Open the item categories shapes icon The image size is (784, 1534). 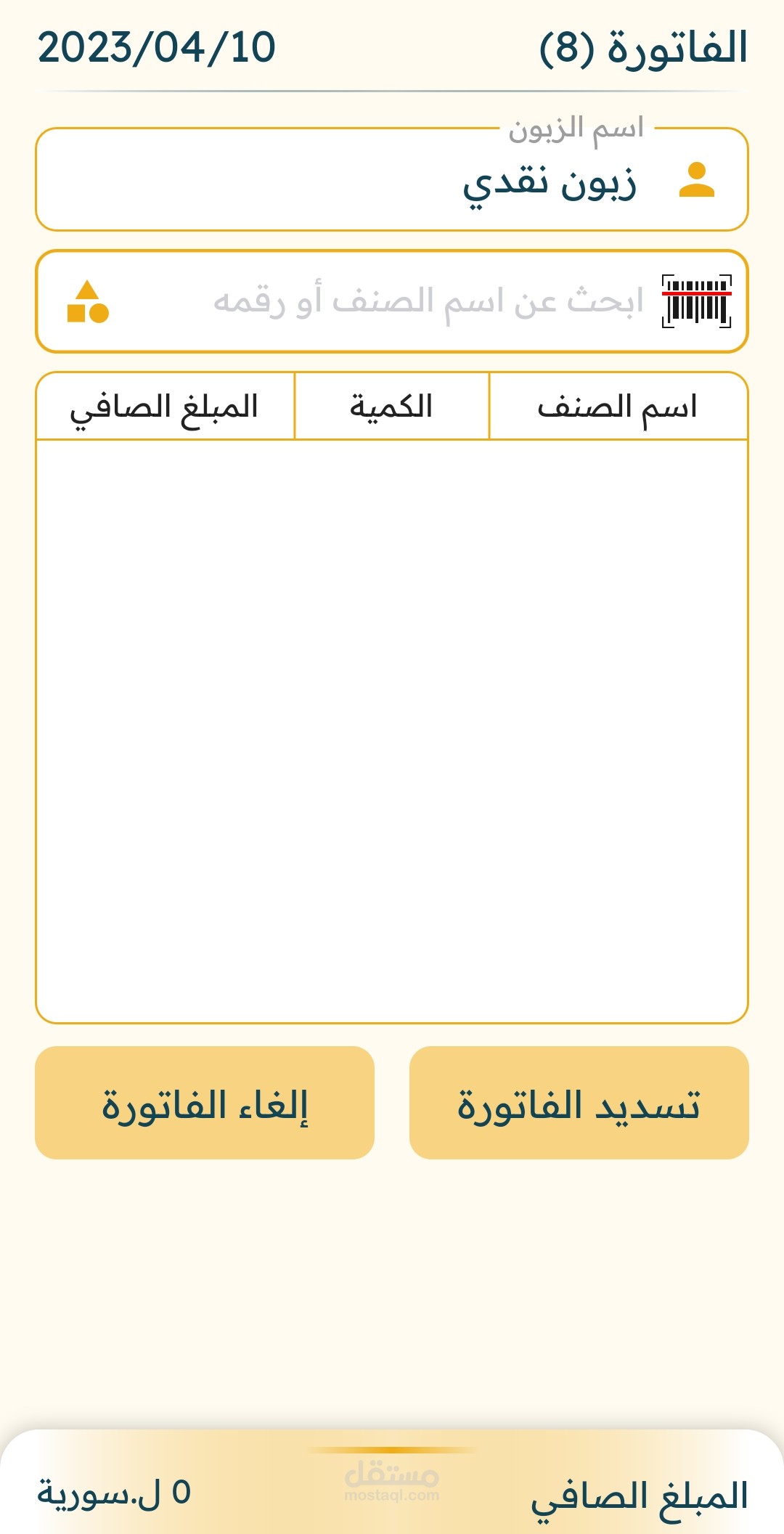pos(88,301)
